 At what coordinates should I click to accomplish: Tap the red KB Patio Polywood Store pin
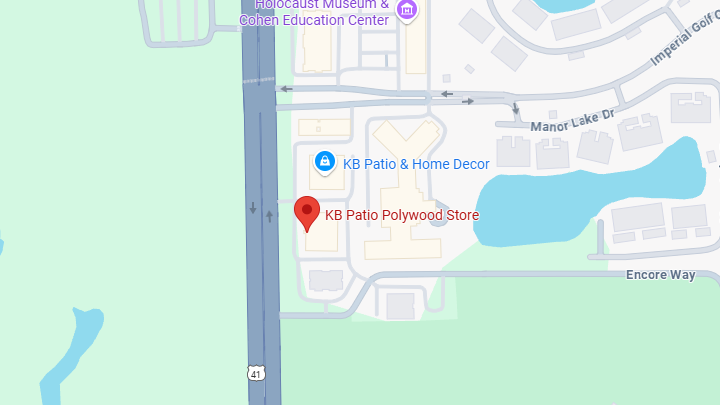pyautogui.click(x=306, y=213)
